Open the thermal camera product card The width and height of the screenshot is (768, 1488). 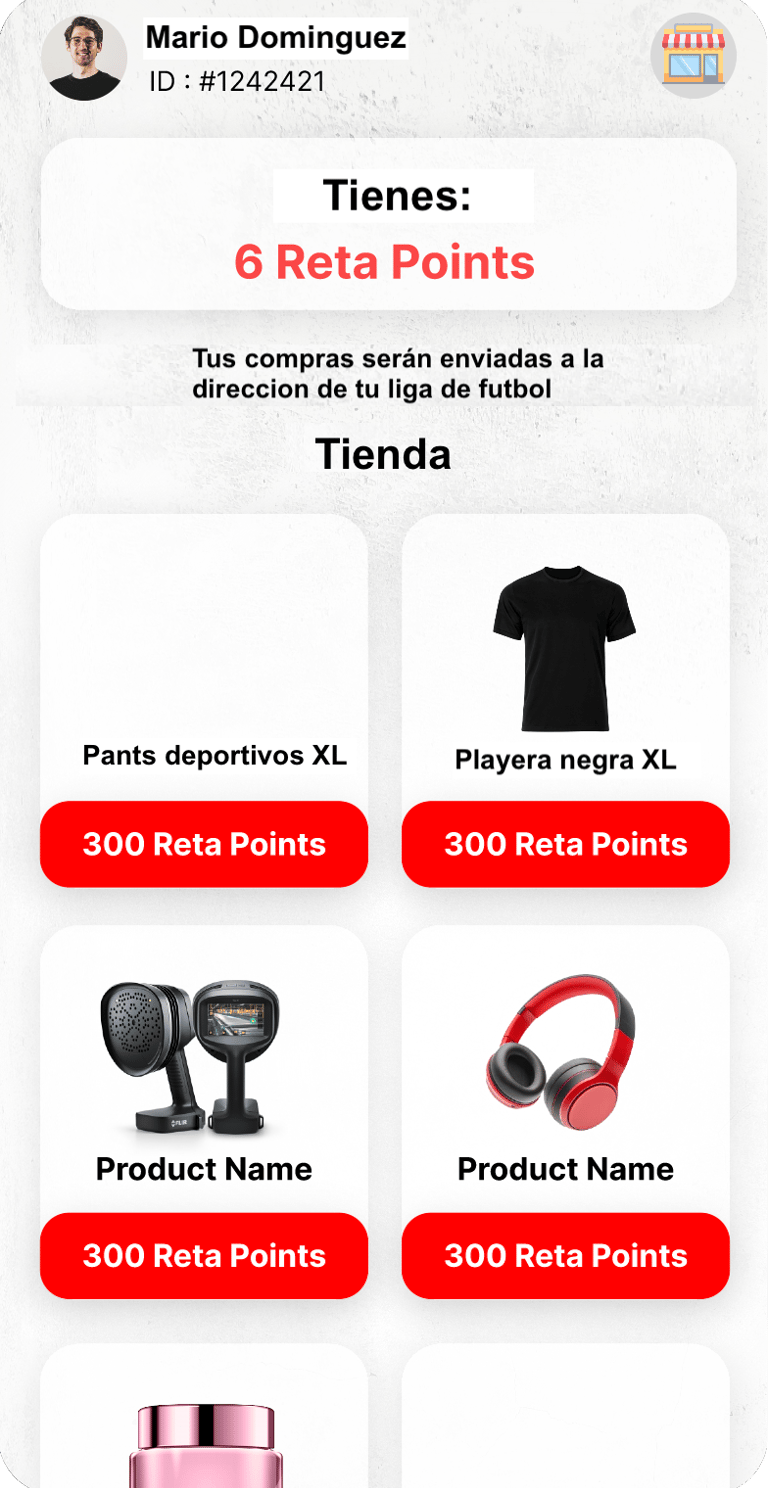pyautogui.click(x=204, y=1070)
